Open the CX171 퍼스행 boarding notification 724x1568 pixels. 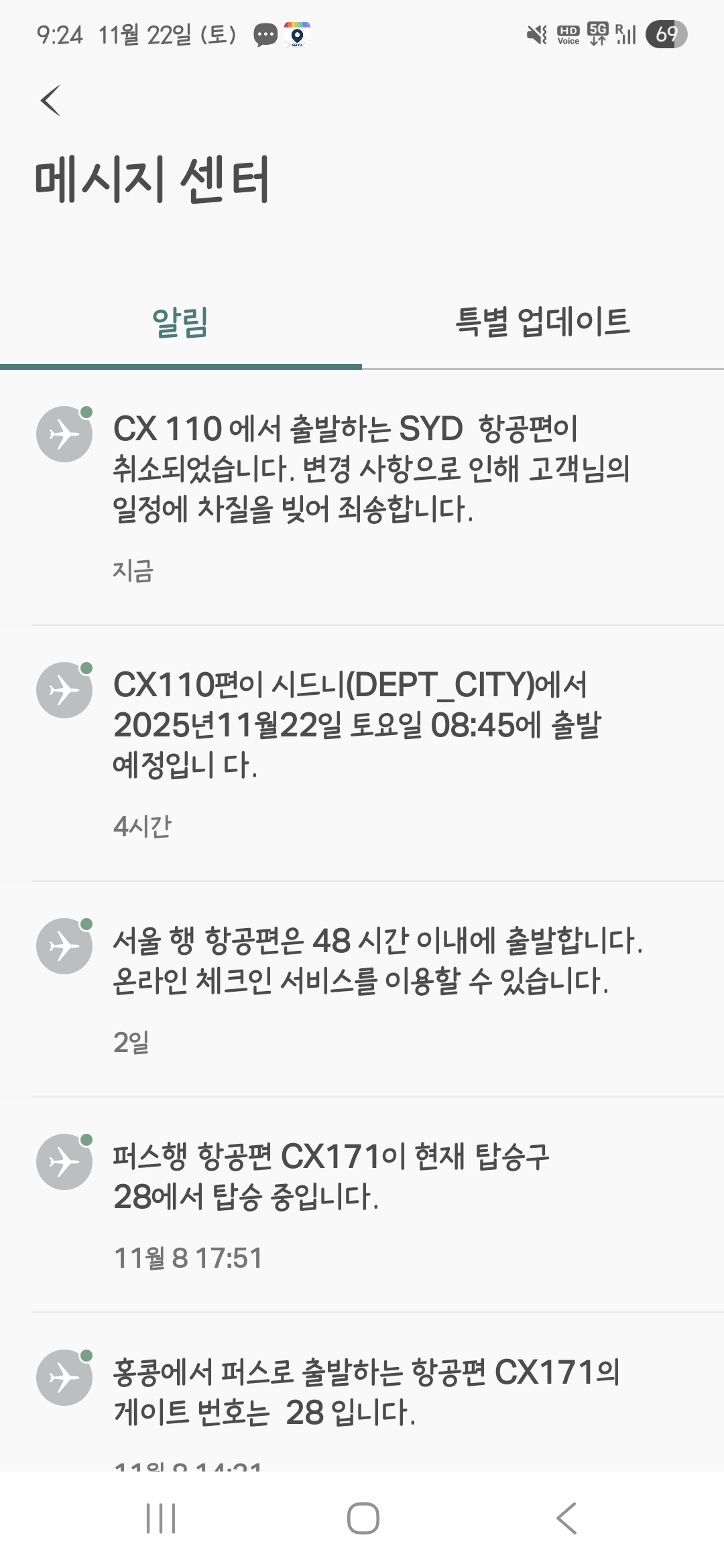pos(362,1205)
